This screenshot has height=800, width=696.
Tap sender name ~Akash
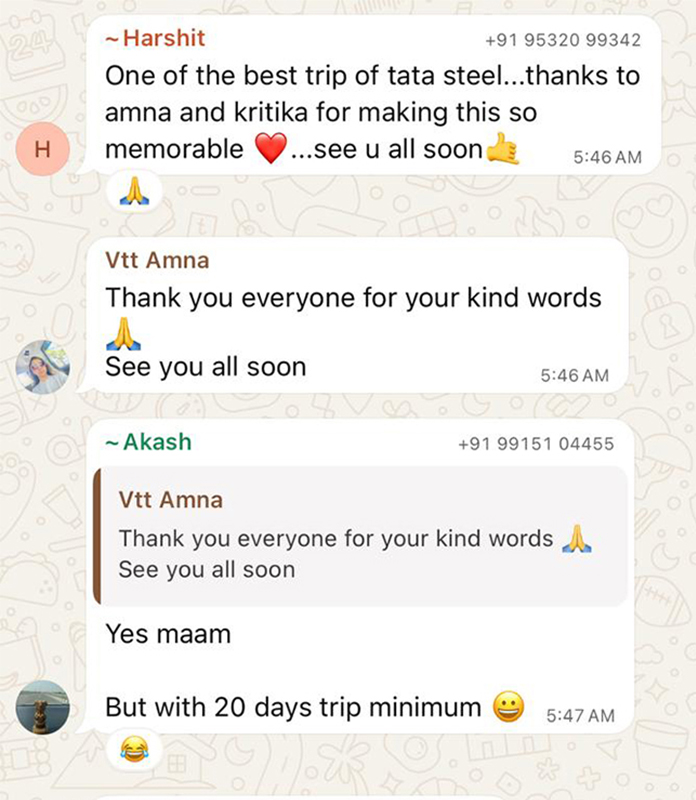(x=148, y=442)
